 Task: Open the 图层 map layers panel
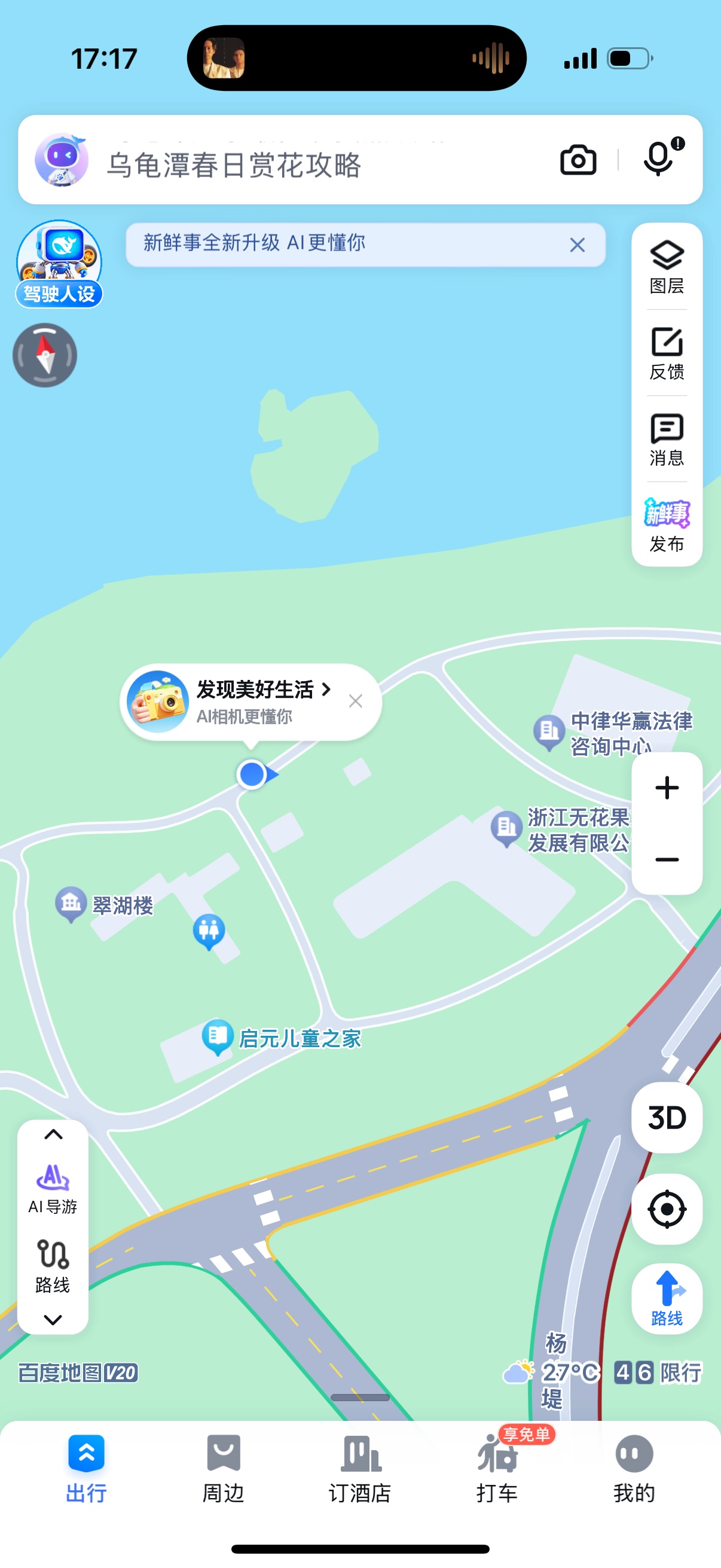pos(667,267)
